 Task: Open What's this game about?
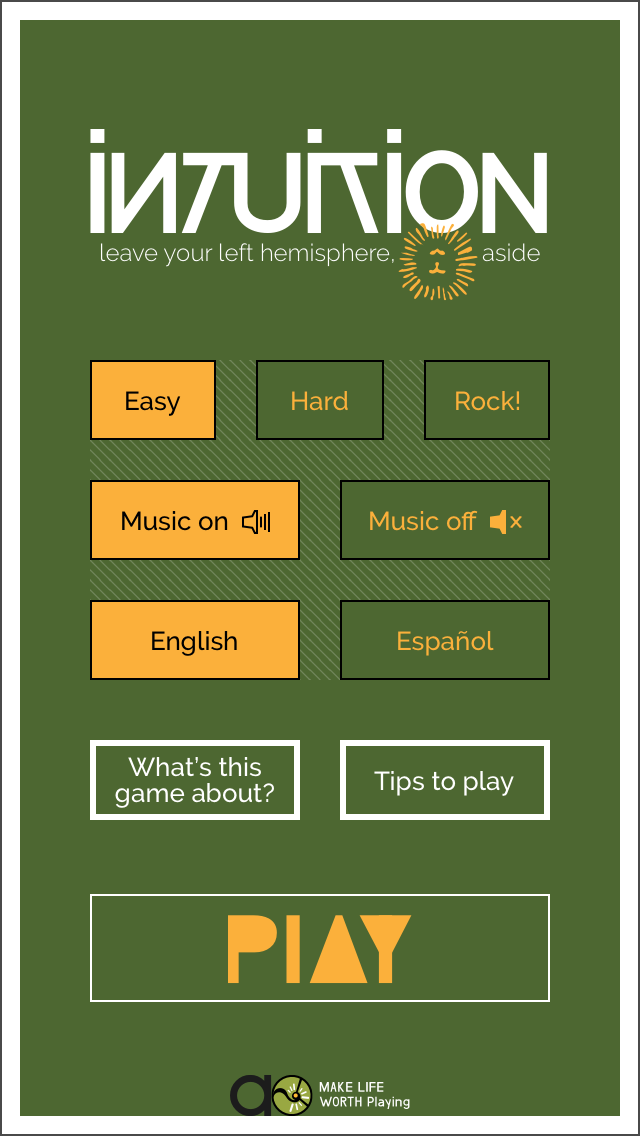coord(195,780)
